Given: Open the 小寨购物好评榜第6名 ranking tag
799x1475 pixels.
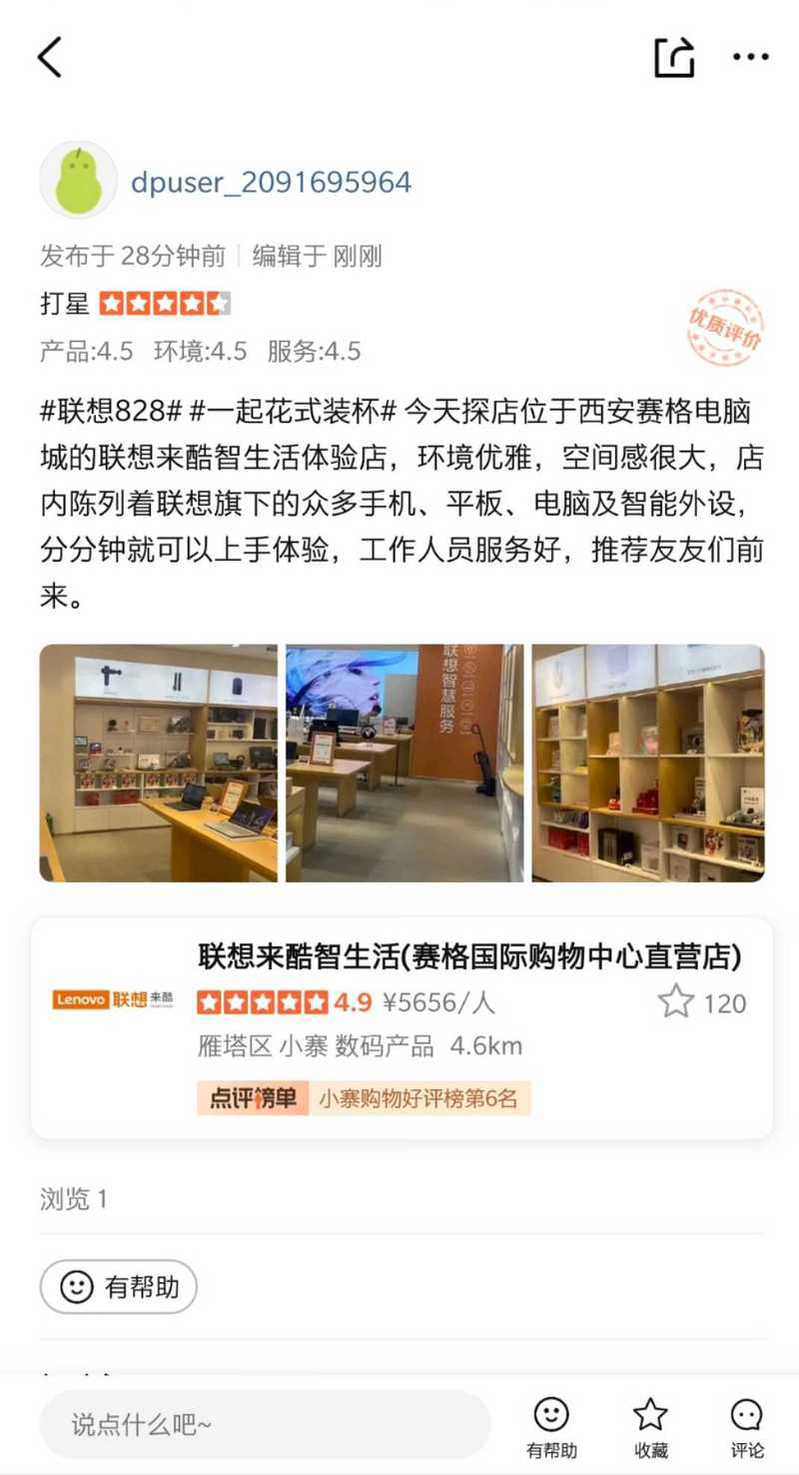Looking at the screenshot, I should (364, 1098).
